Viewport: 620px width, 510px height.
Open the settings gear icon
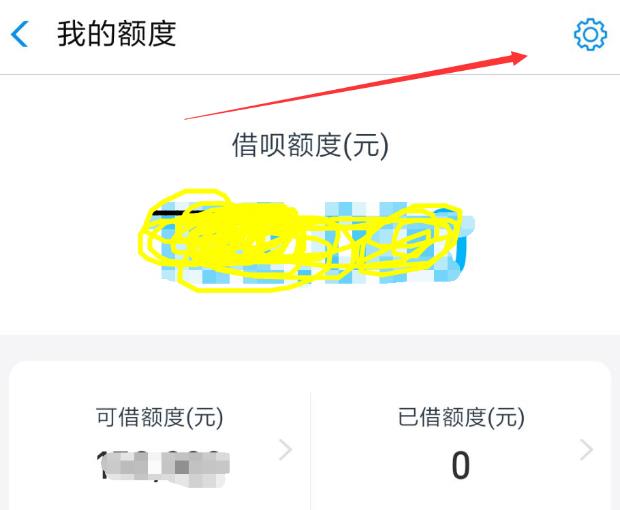590,35
